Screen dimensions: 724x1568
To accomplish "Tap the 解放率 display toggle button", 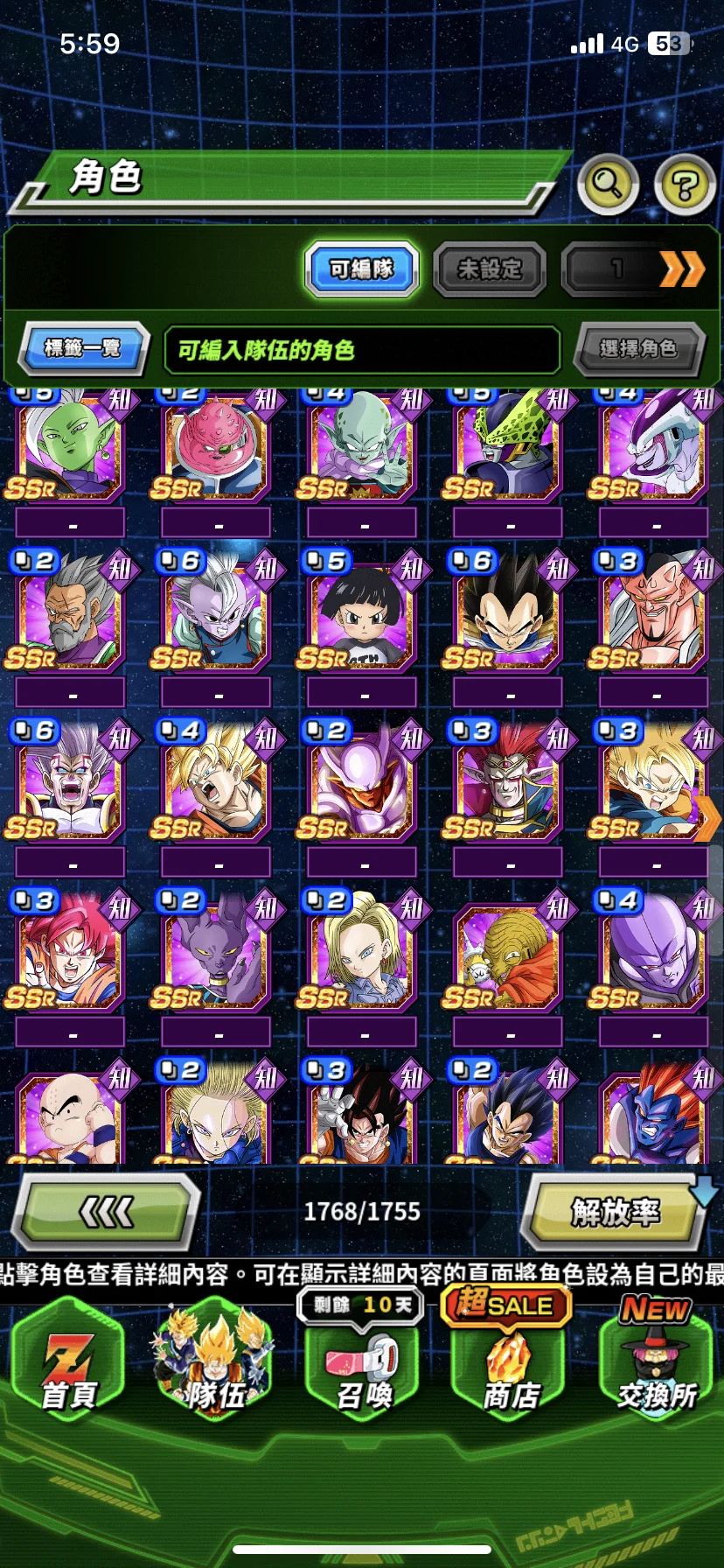I will pyautogui.click(x=615, y=1212).
